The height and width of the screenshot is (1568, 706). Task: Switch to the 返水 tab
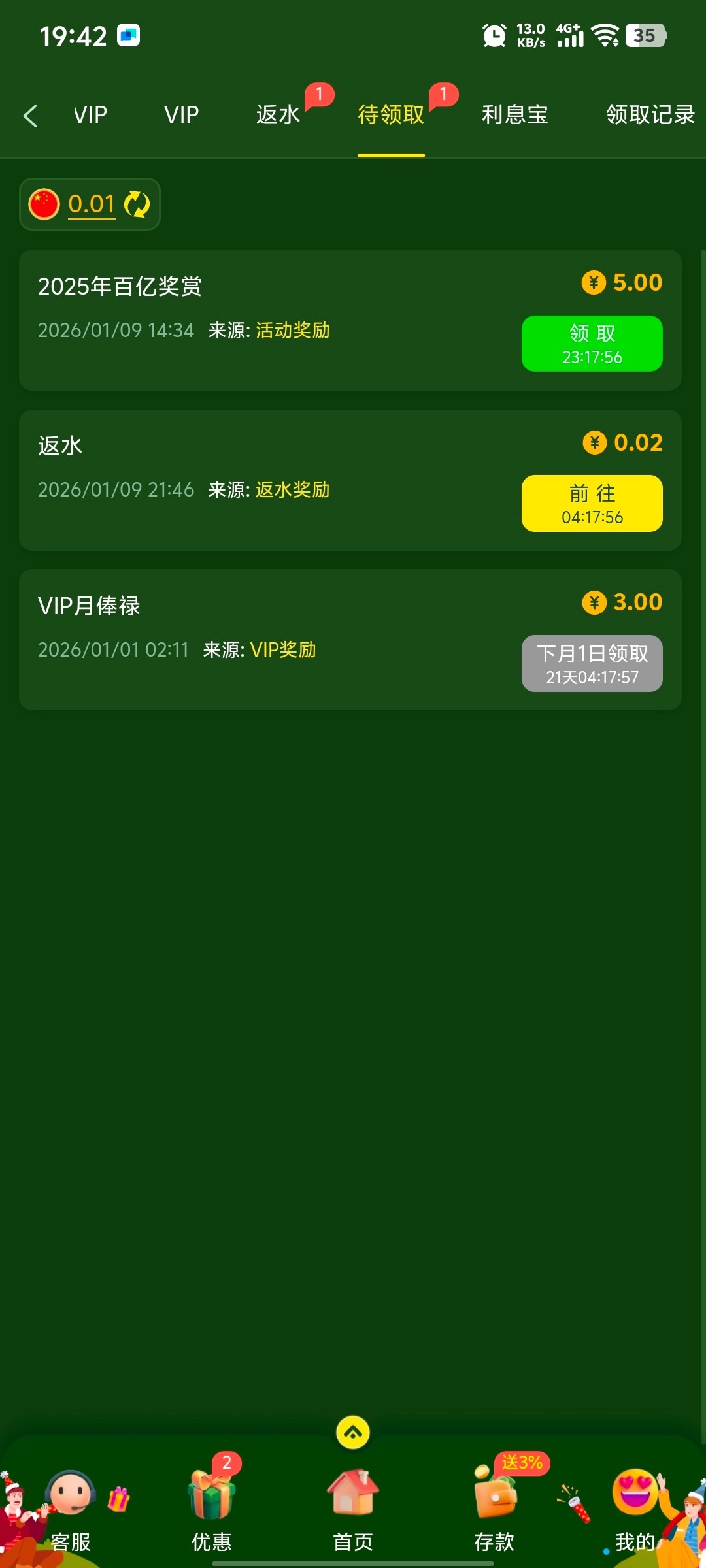(278, 115)
